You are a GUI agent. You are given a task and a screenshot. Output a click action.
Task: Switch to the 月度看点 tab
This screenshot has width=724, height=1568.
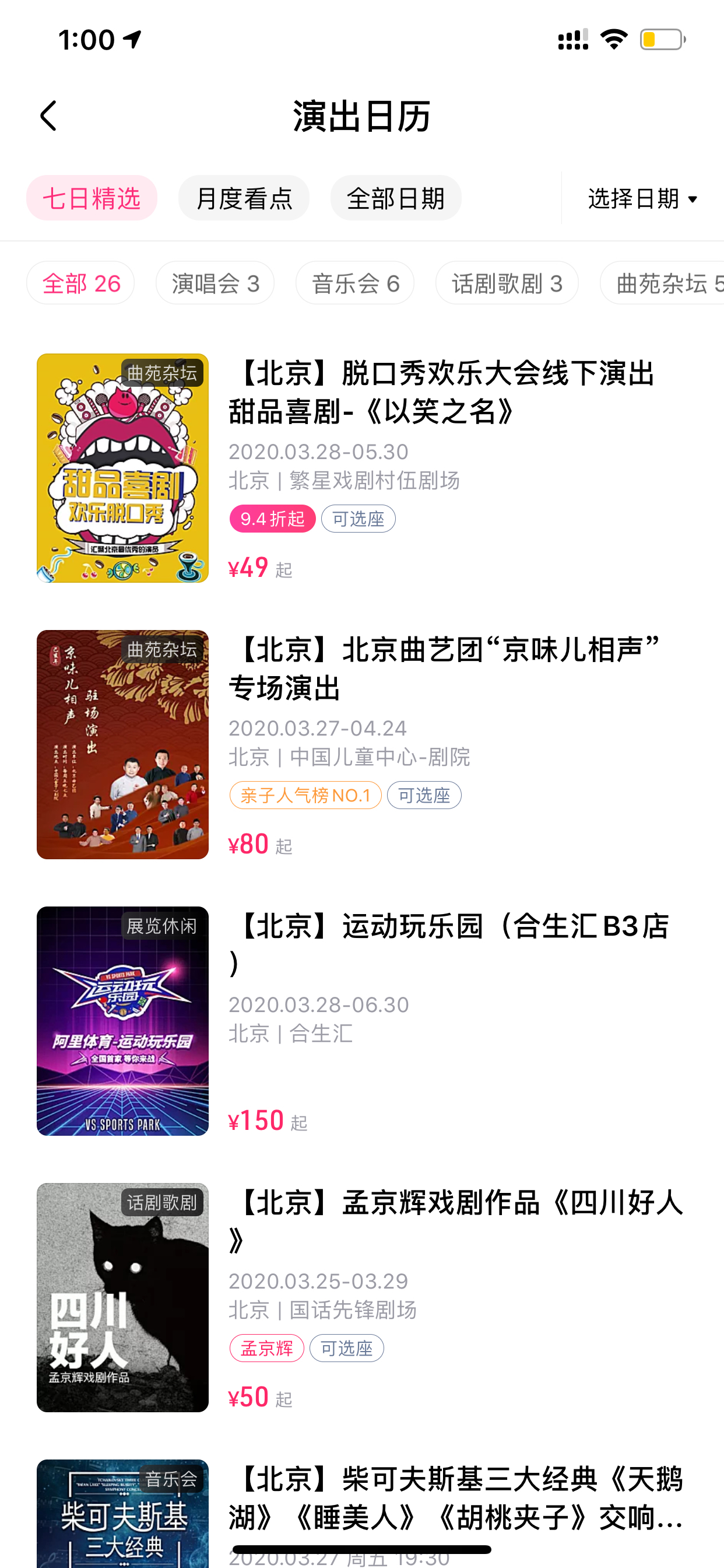(244, 198)
